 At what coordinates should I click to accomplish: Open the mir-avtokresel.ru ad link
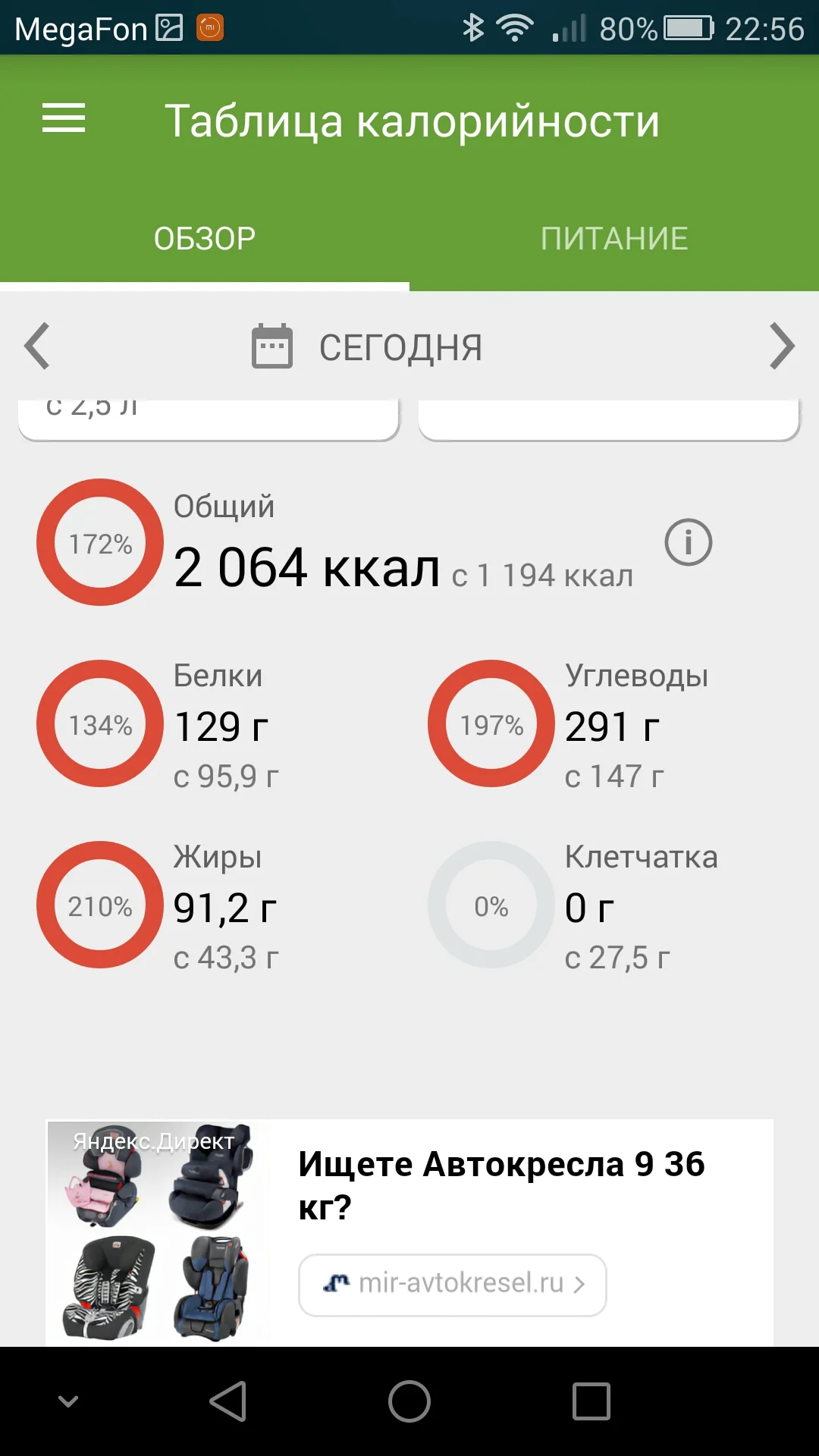[452, 1285]
